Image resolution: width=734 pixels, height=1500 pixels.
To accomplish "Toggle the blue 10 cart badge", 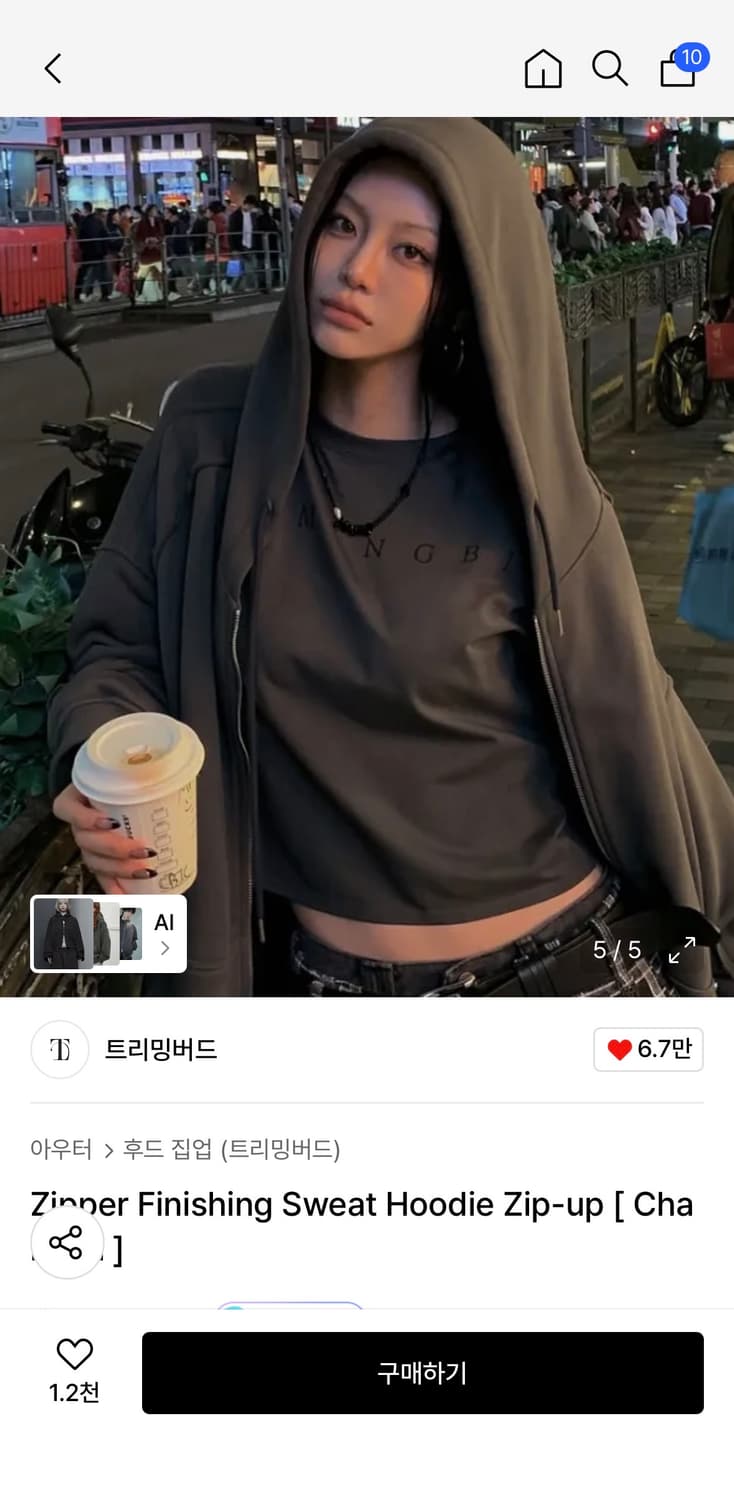I will coord(690,58).
